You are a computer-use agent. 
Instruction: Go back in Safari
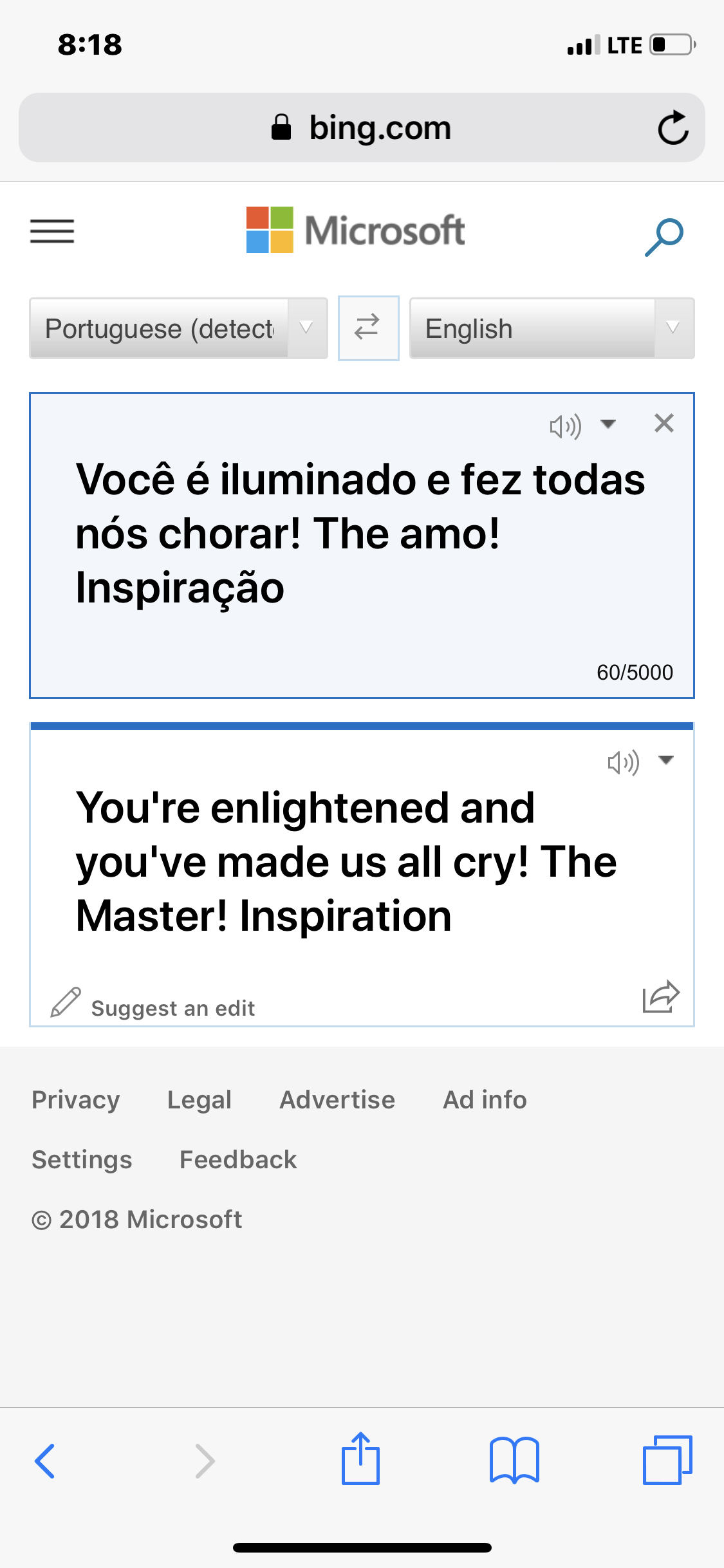coord(45,1461)
